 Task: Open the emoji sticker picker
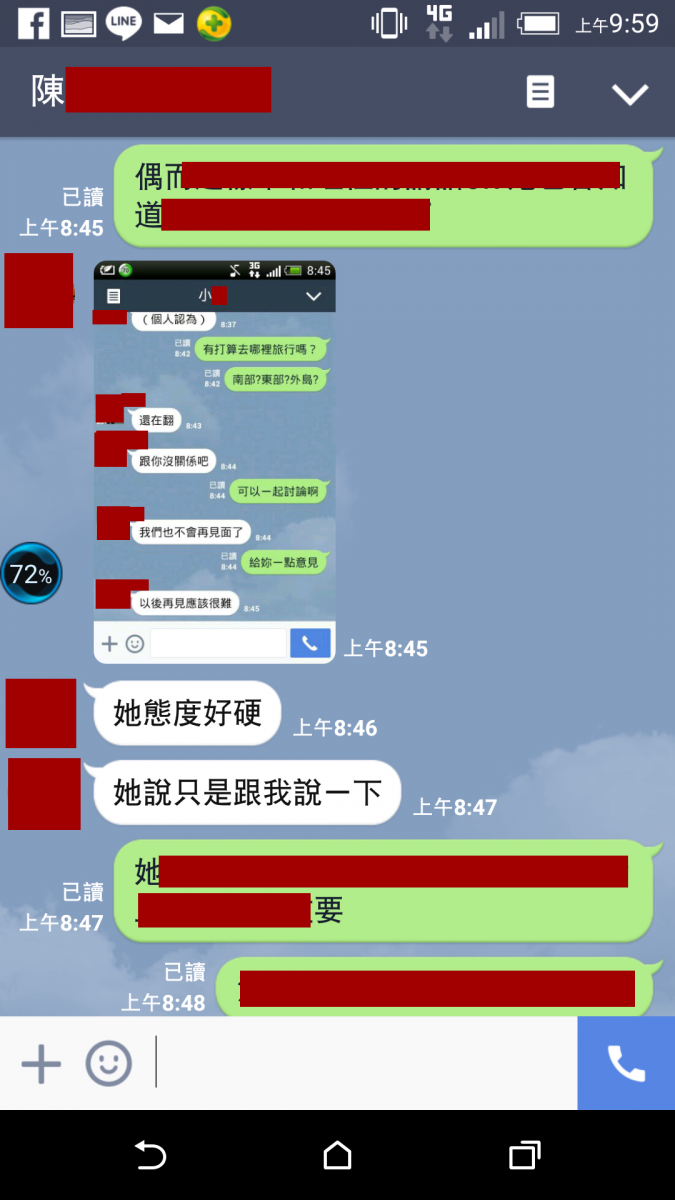point(108,1064)
